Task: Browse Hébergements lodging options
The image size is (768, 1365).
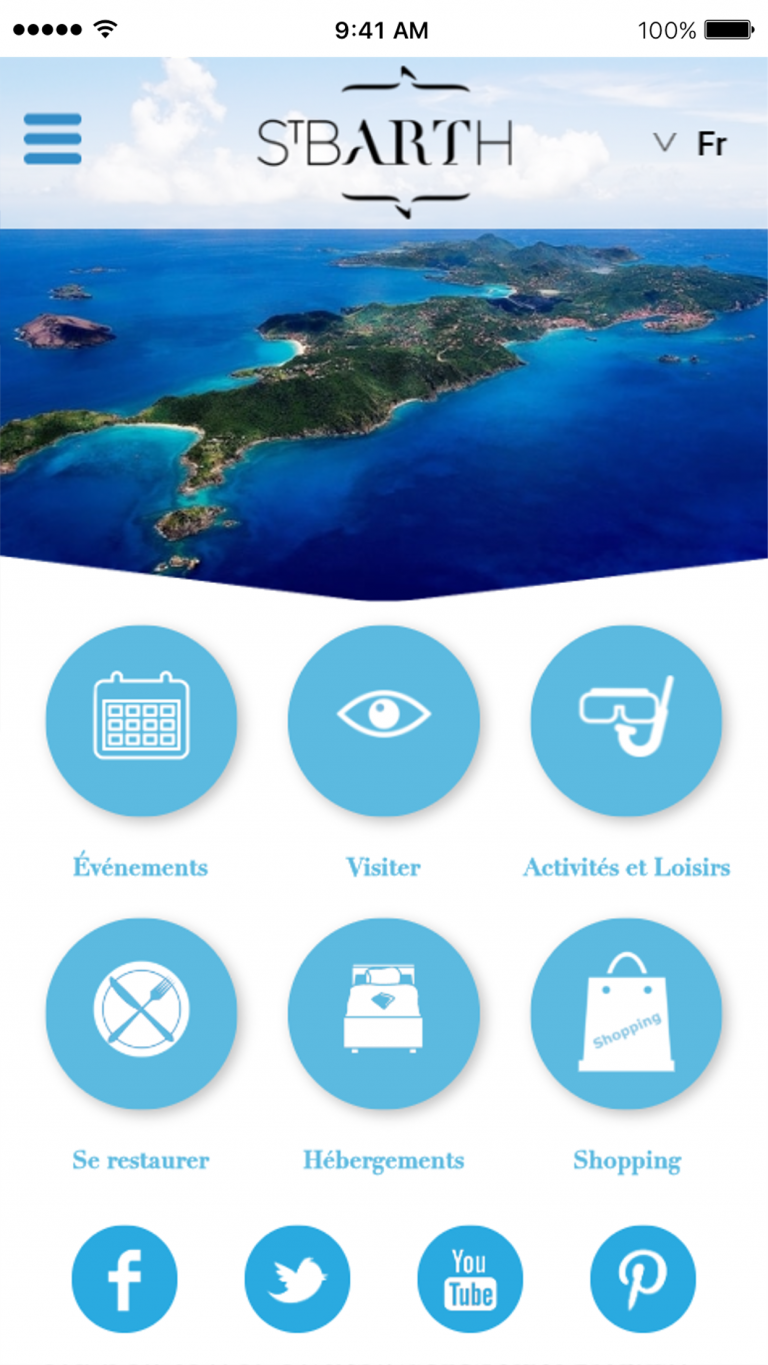Action: pos(384,1014)
